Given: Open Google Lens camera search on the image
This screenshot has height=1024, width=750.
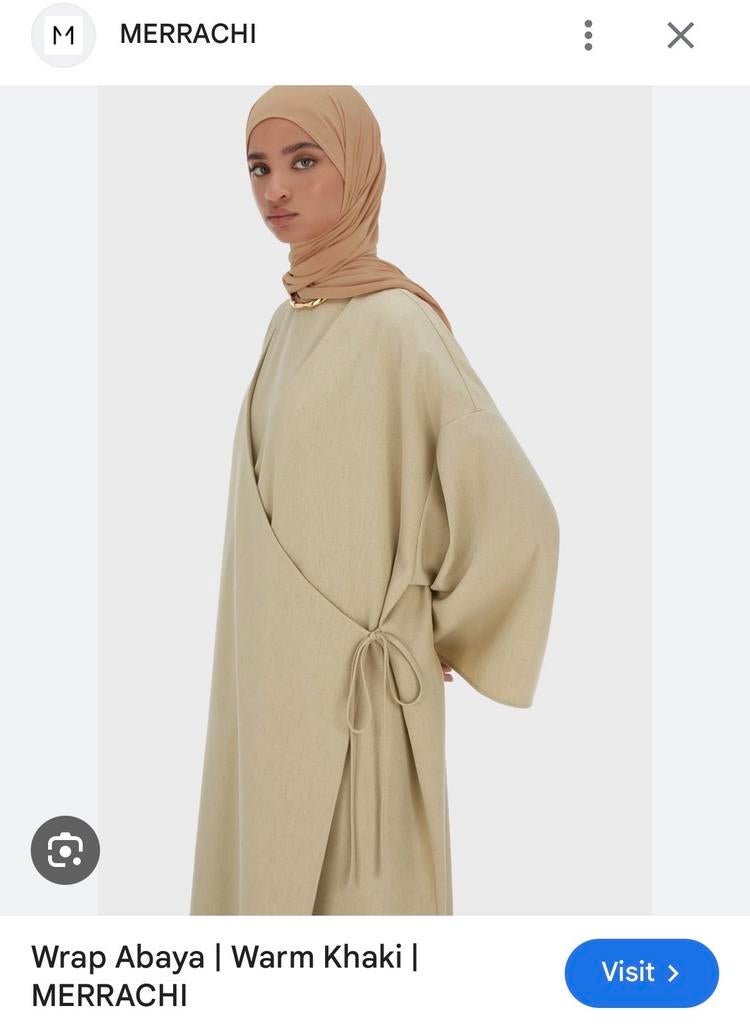Looking at the screenshot, I should (65, 850).
